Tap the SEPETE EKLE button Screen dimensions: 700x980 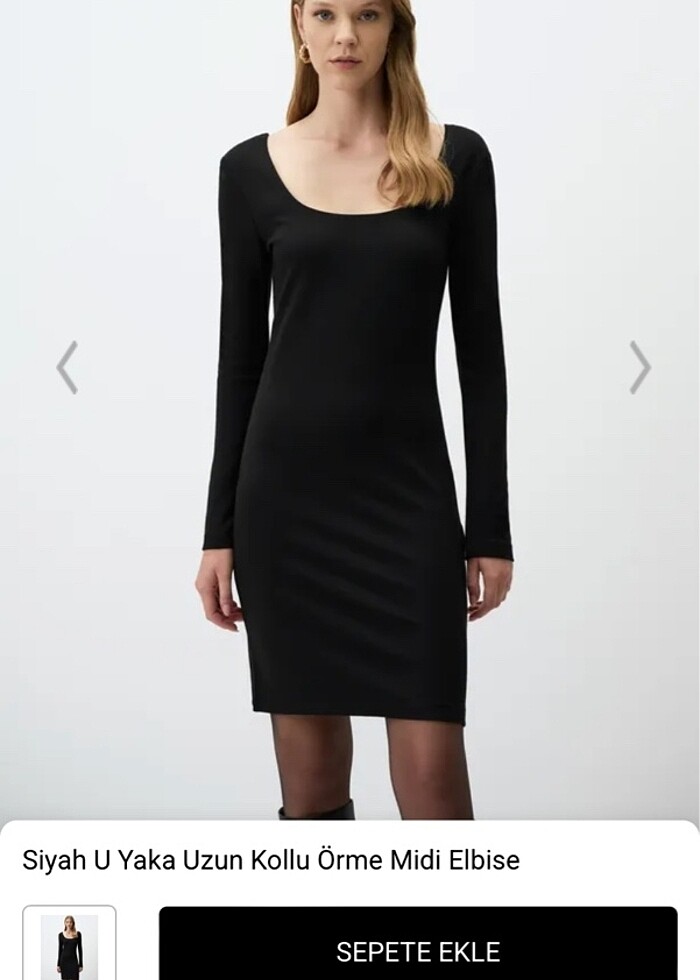(418, 948)
